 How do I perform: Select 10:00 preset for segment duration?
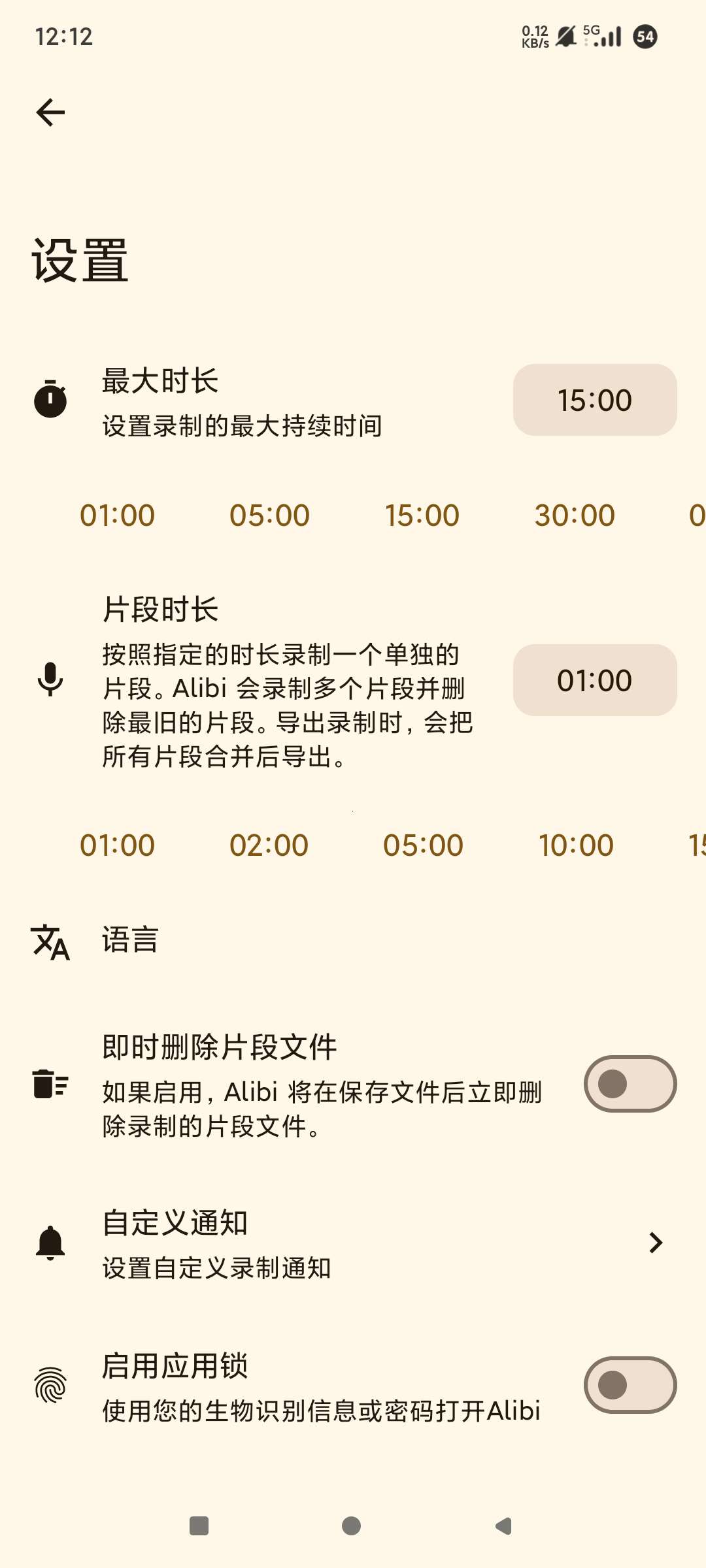[576, 845]
